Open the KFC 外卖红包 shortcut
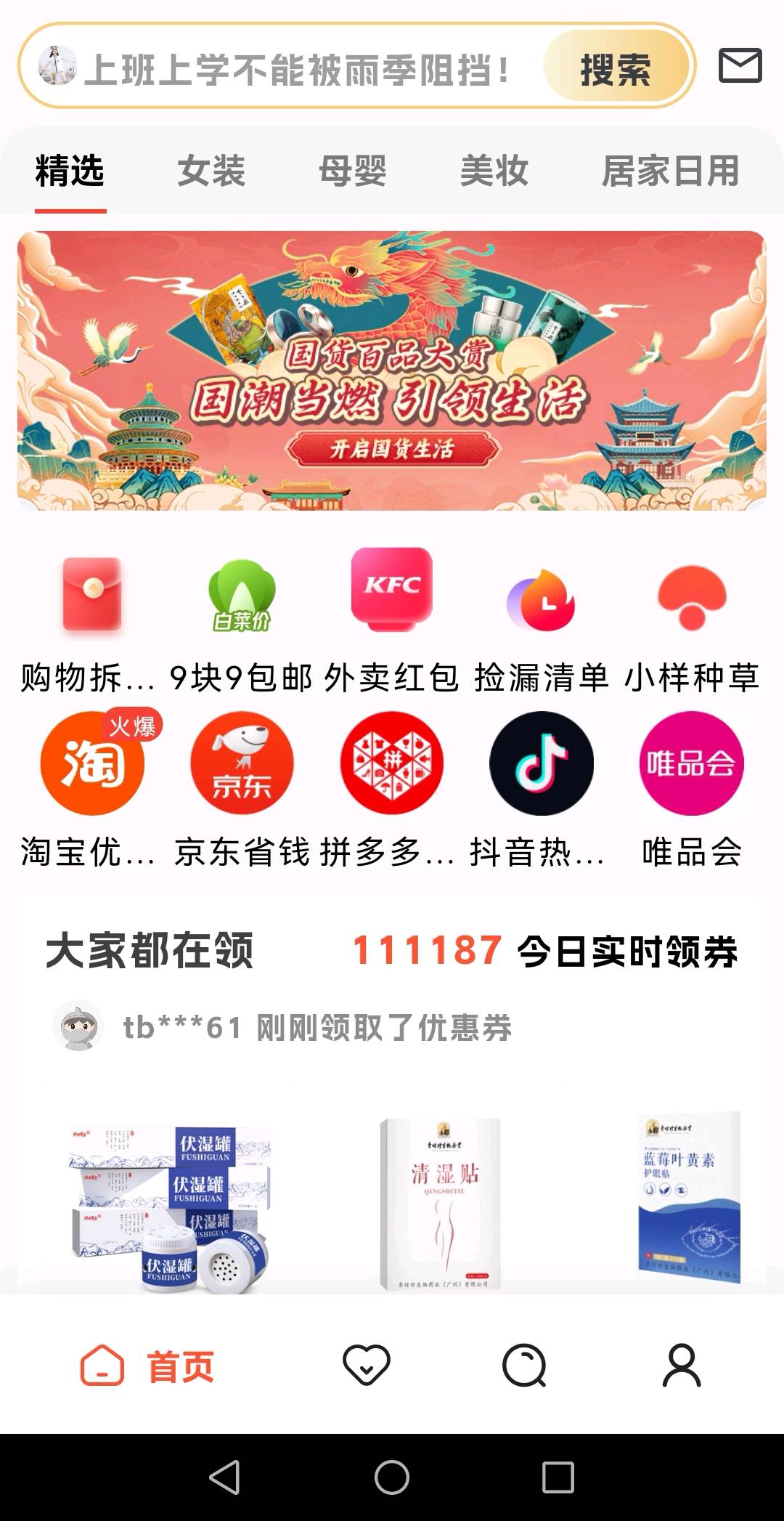The height and width of the screenshot is (1521, 784). (391, 621)
